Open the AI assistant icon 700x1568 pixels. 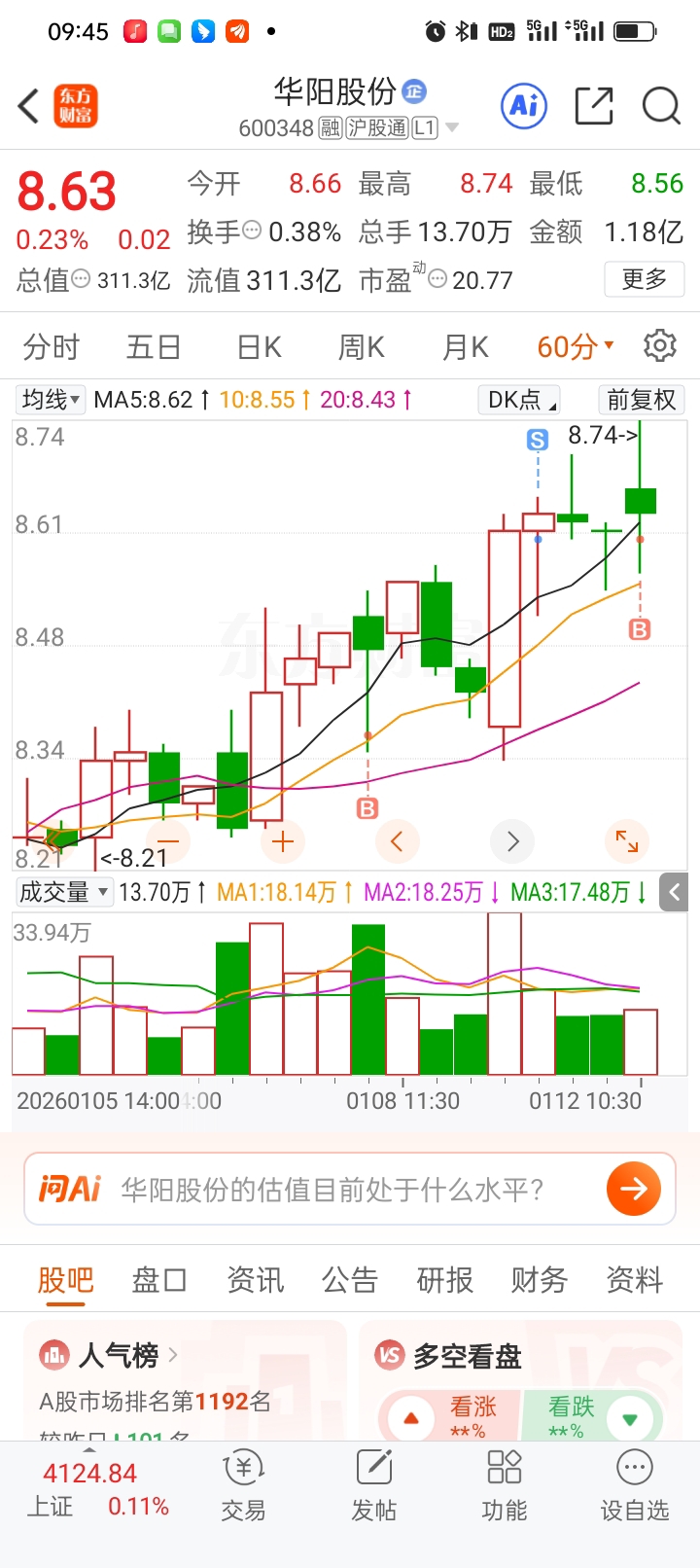pyautogui.click(x=524, y=106)
